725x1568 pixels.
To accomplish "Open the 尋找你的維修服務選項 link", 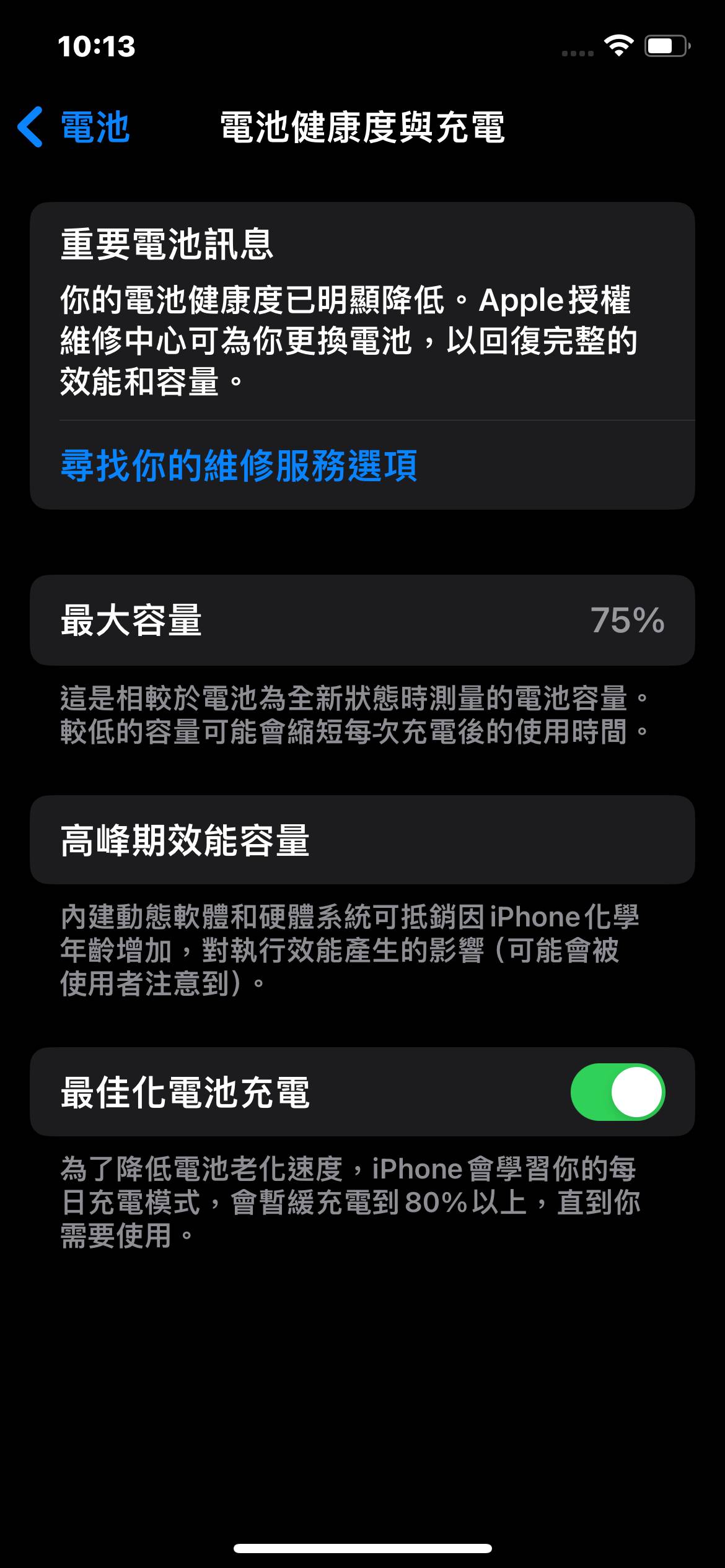I will [x=239, y=466].
